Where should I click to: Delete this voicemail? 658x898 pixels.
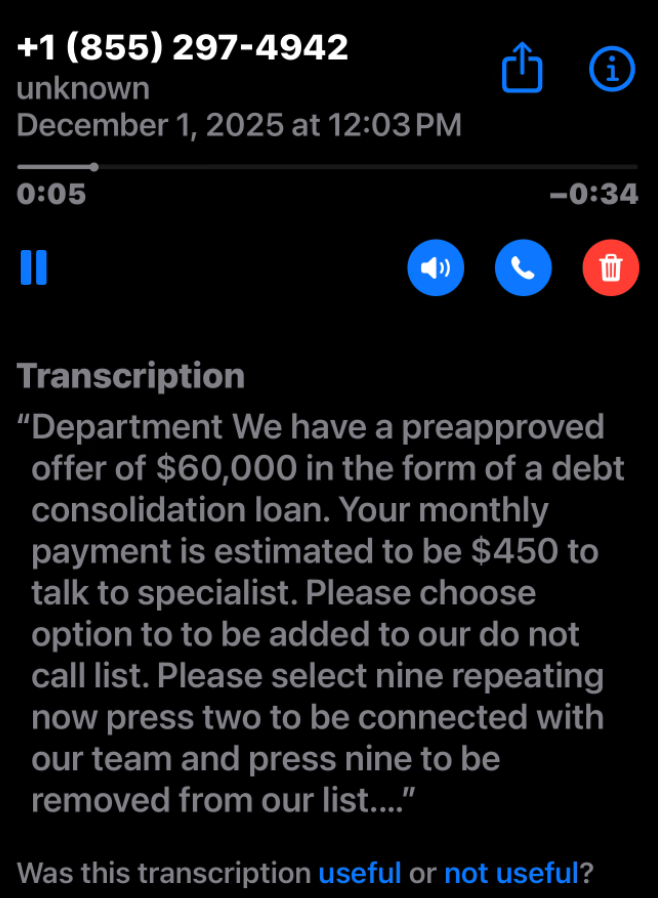click(x=610, y=268)
